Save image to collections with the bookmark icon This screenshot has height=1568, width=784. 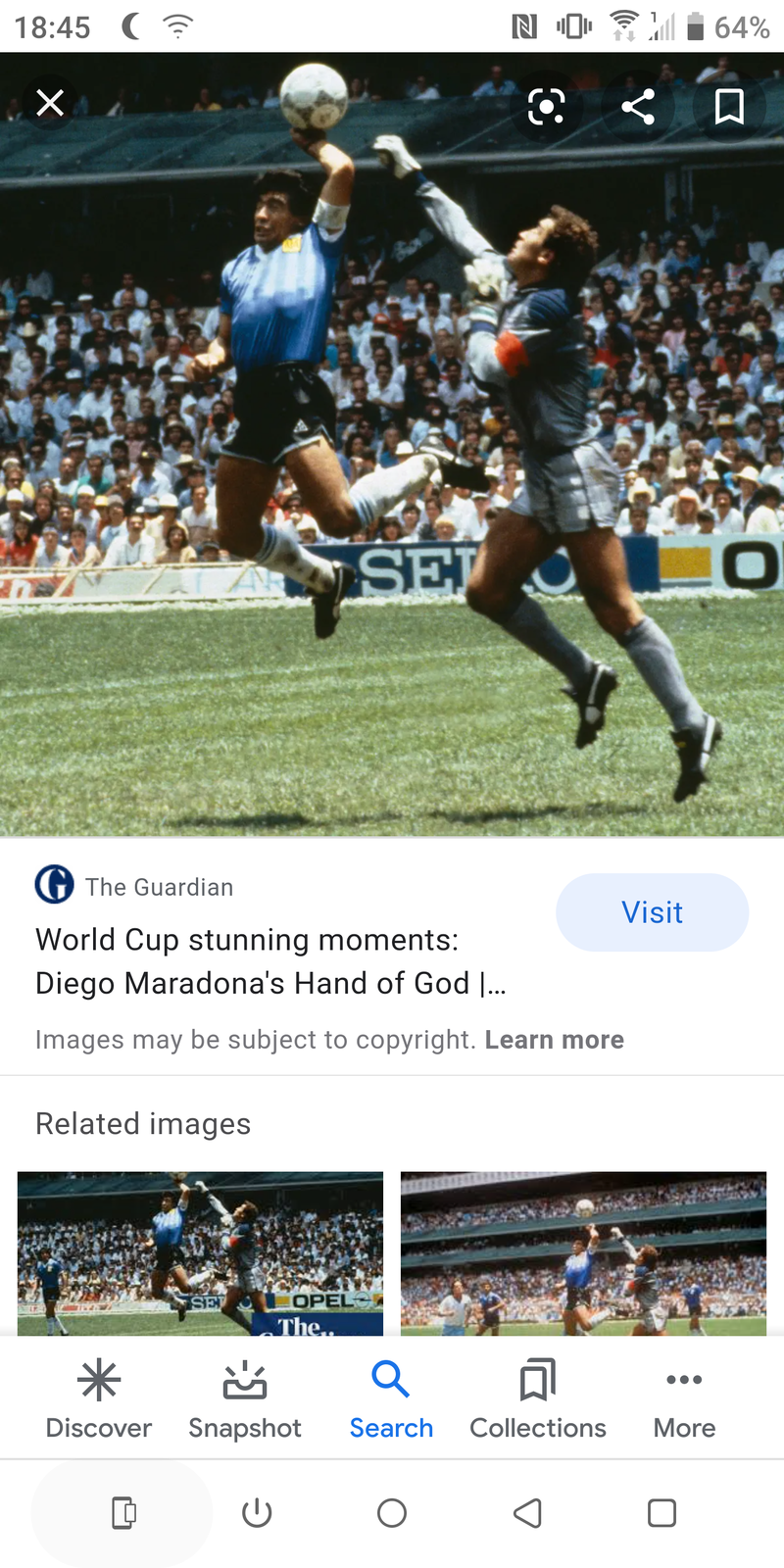[x=729, y=106]
